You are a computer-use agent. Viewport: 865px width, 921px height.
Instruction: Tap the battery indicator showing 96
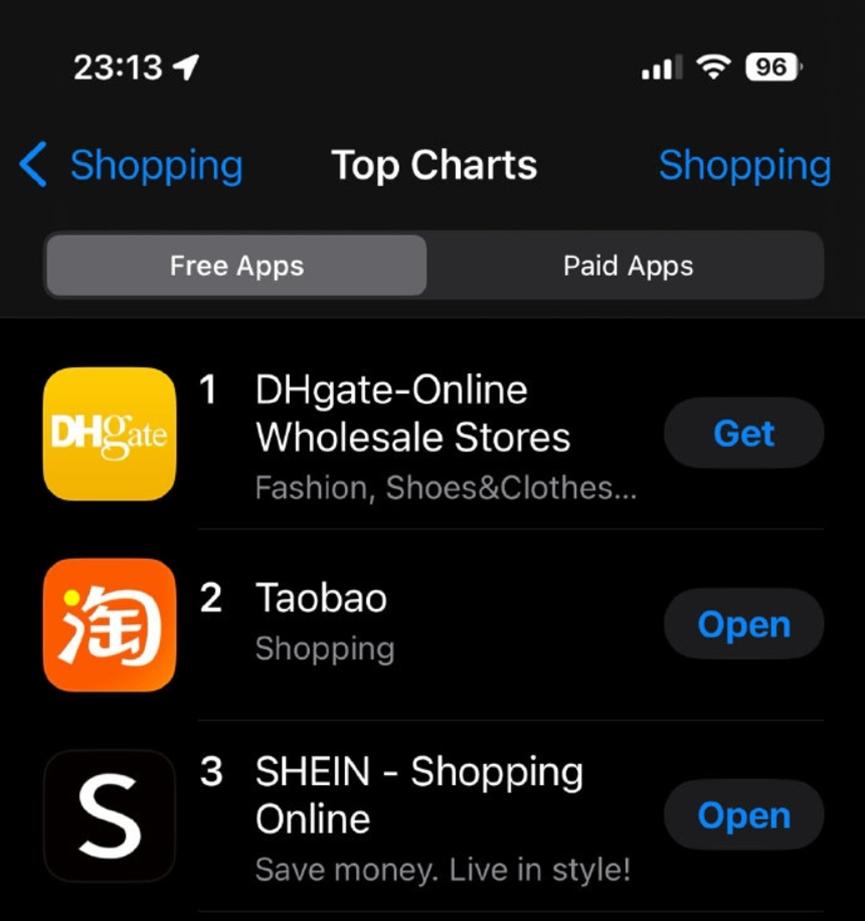768,66
